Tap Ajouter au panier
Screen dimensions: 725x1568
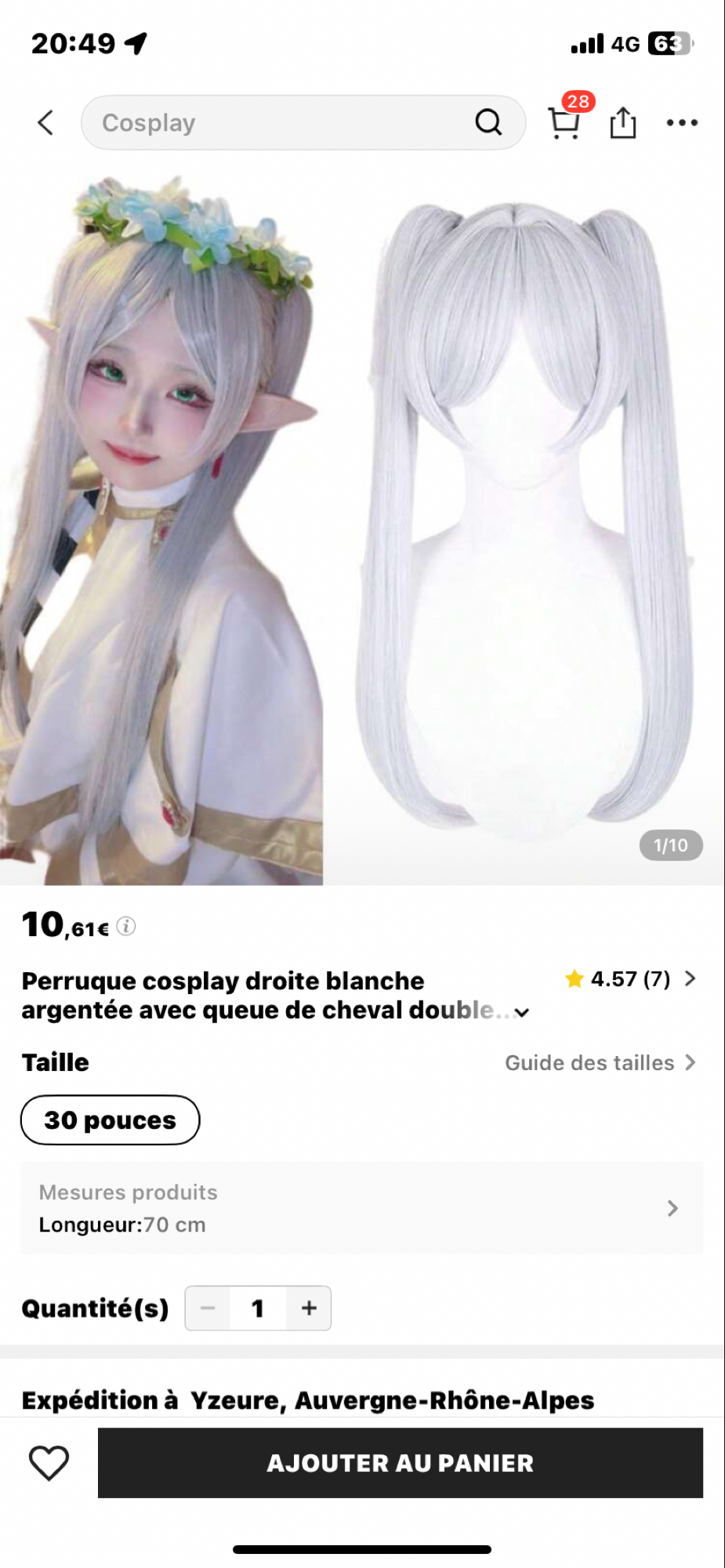click(400, 1463)
